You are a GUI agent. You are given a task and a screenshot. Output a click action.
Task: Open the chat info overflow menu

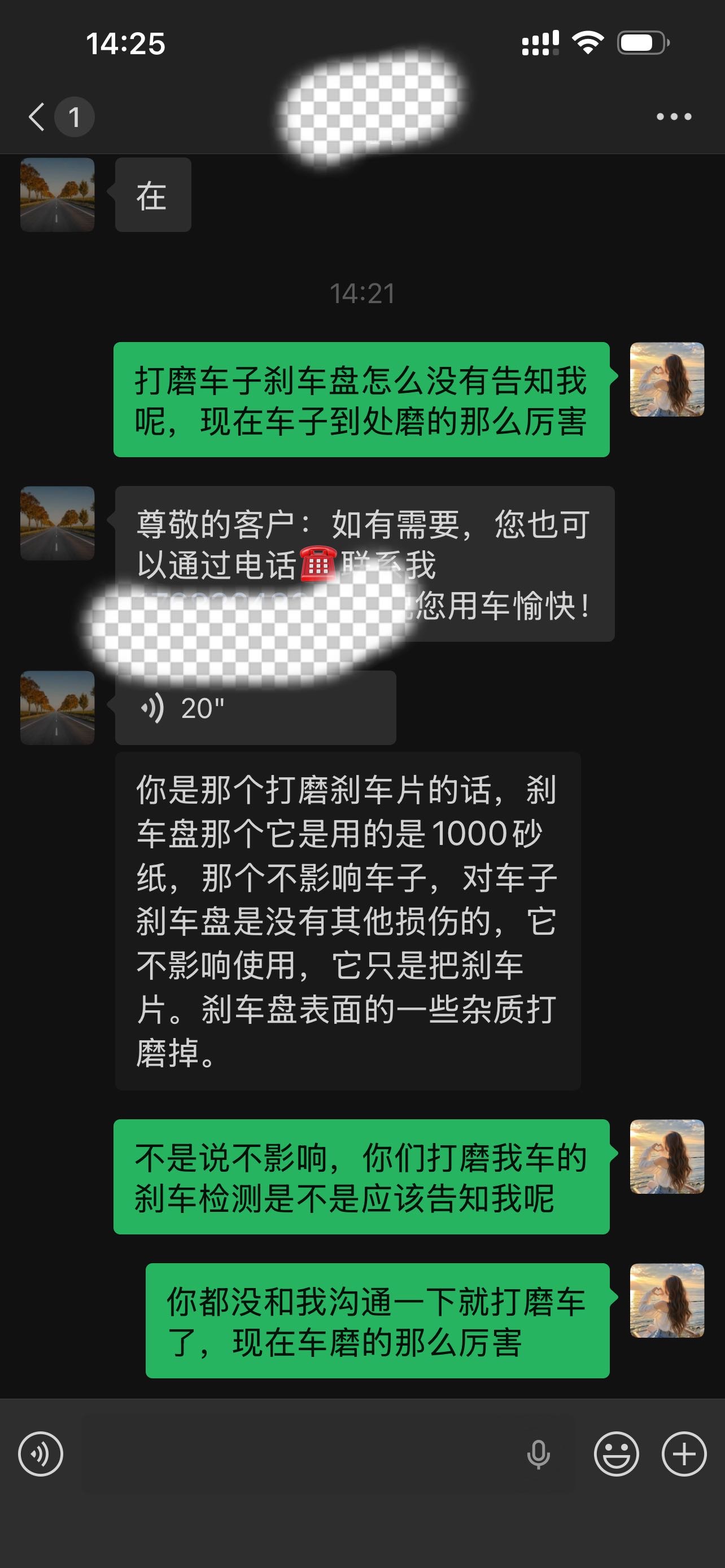coord(673,116)
